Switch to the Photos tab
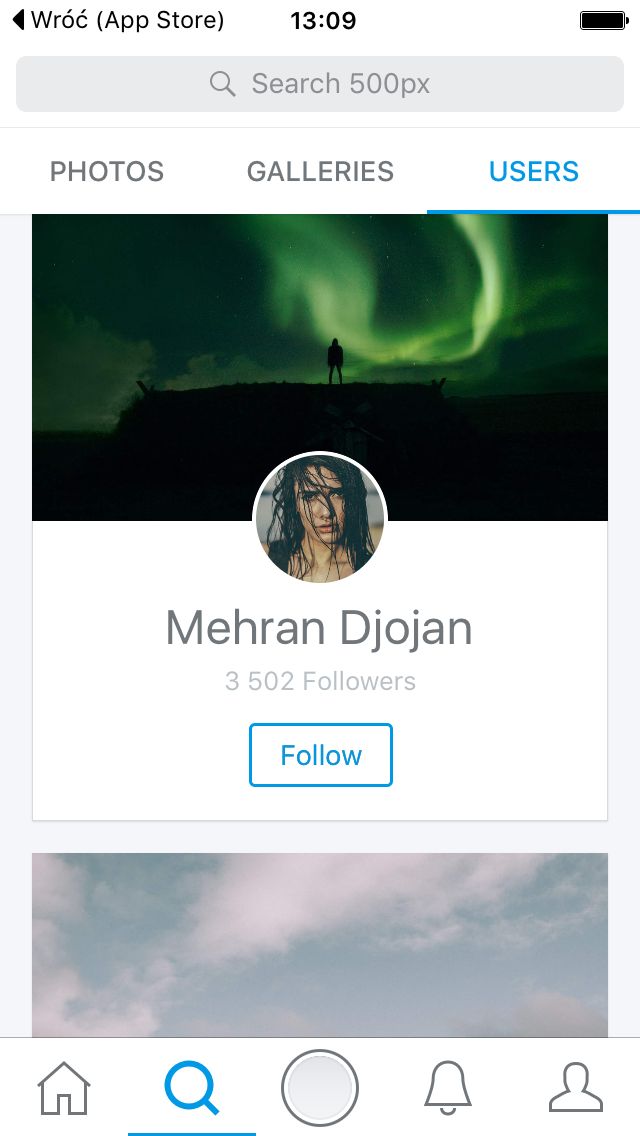The height and width of the screenshot is (1136, 640). tap(107, 172)
